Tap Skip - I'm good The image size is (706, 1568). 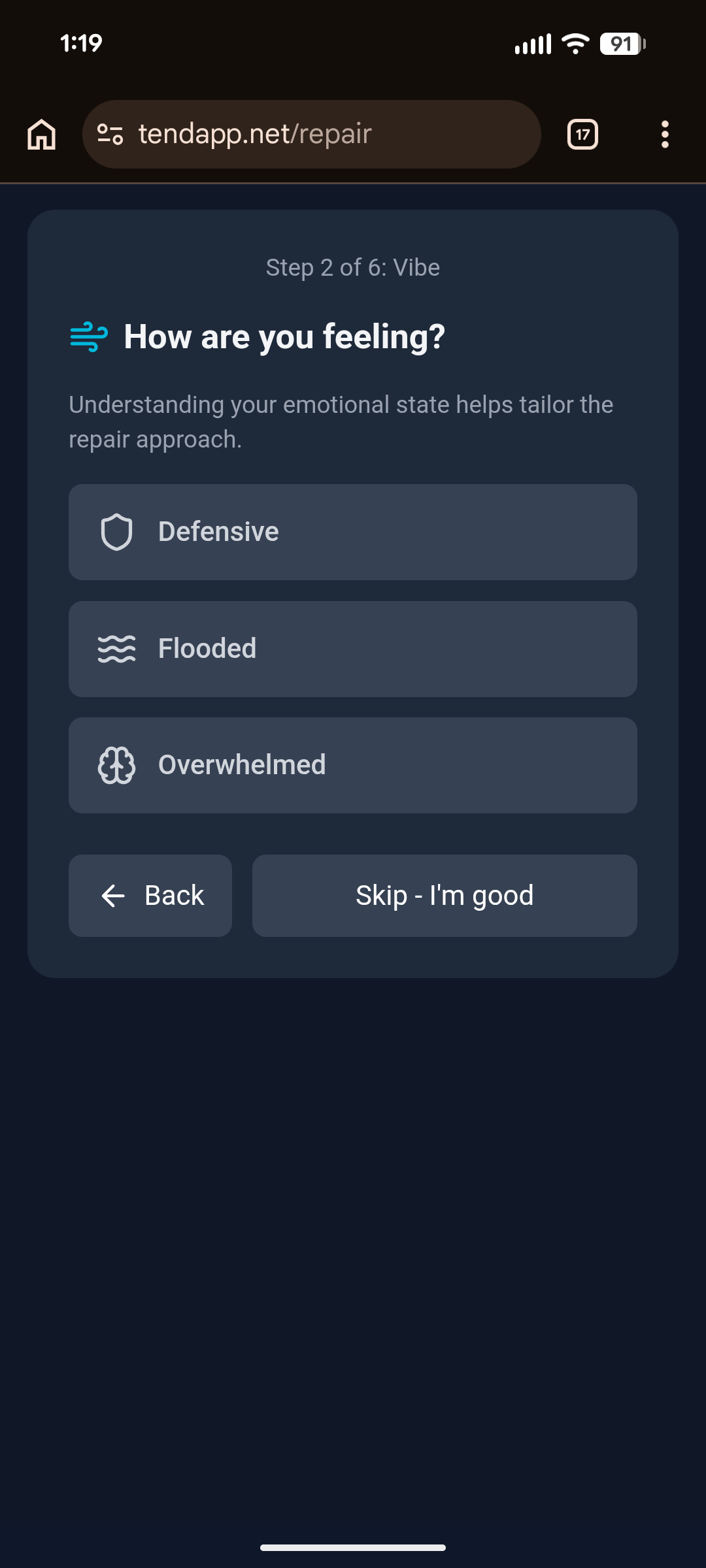click(x=445, y=896)
